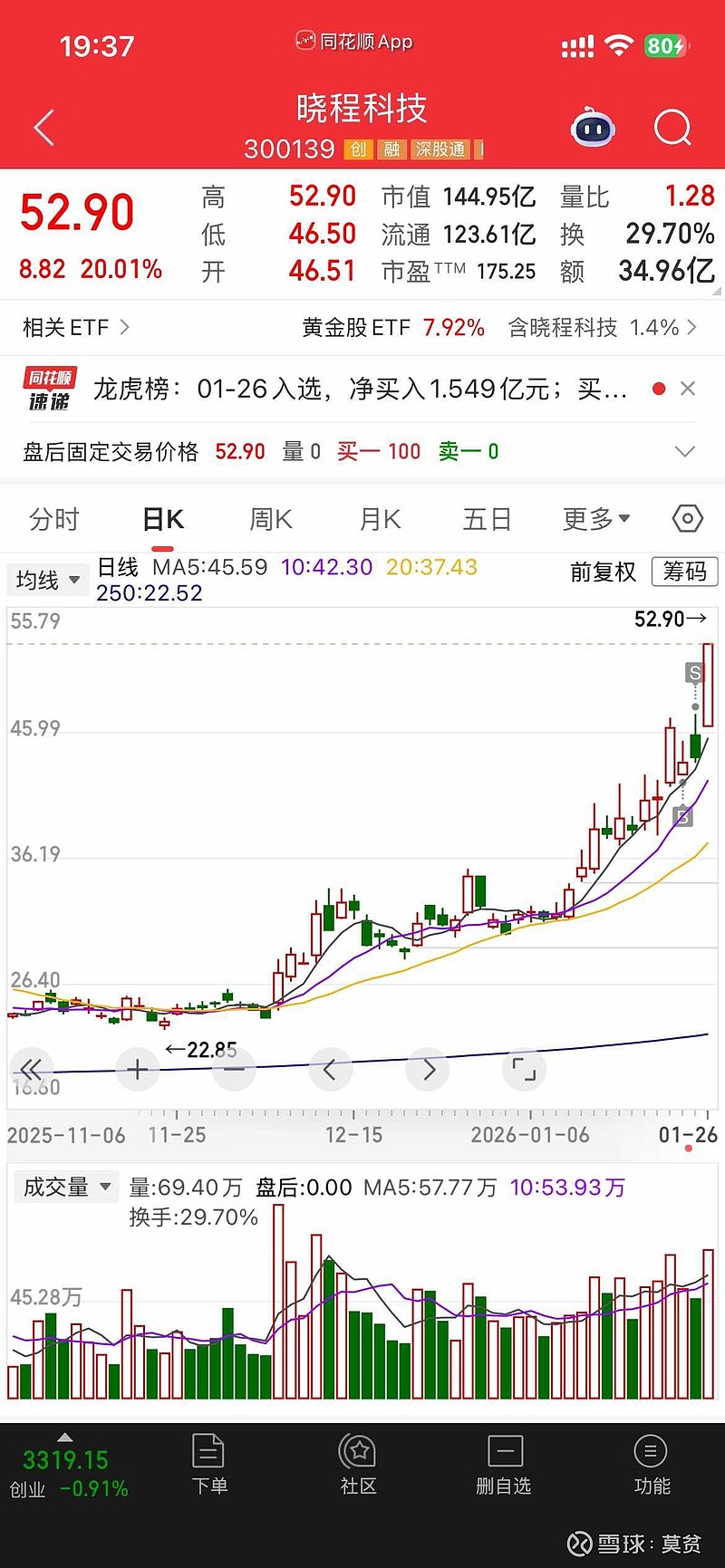Tap 下单 to place an order
Screen dimensions: 725x1568
pos(209,1464)
